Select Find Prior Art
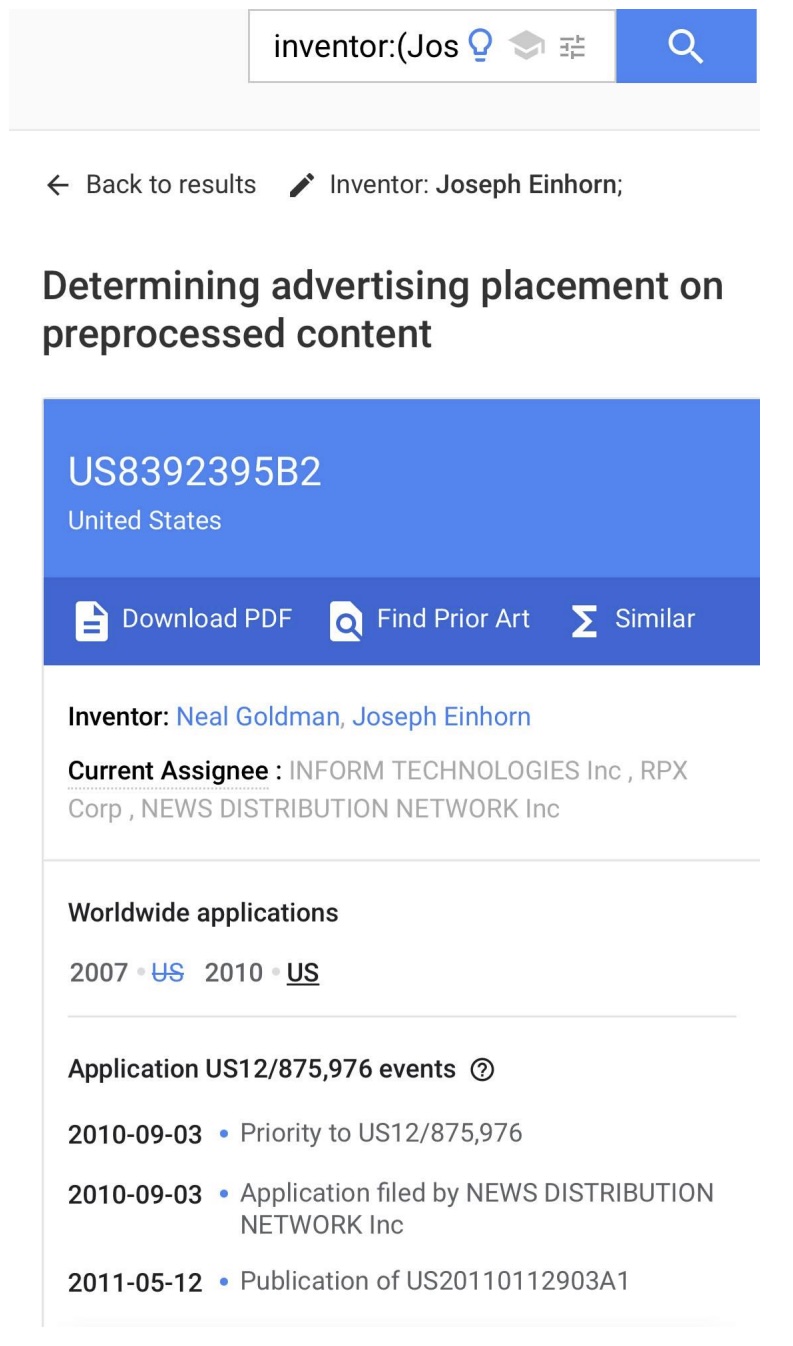The height and width of the screenshot is (1346, 793). [430, 619]
